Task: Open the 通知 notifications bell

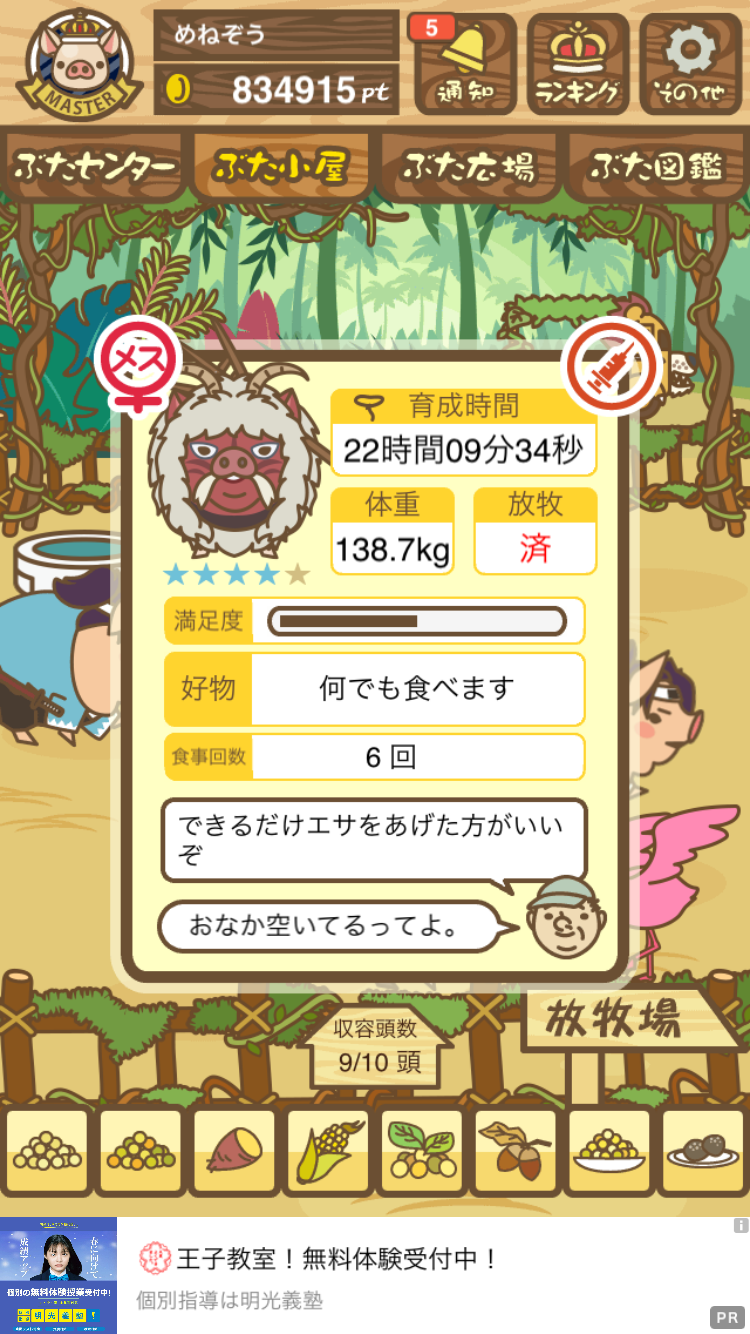Action: (x=463, y=64)
